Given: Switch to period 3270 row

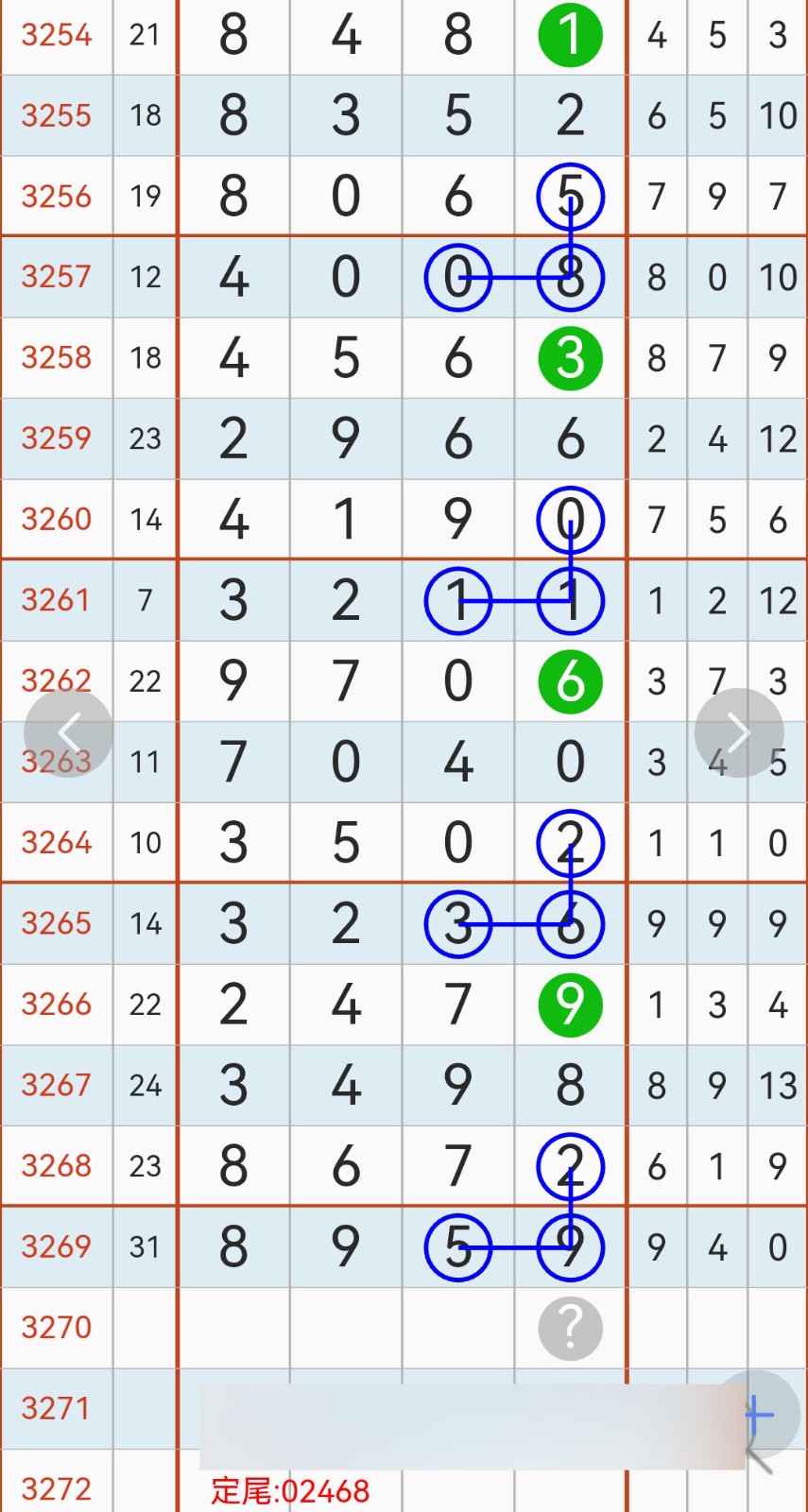Looking at the screenshot, I should 55,1328.
